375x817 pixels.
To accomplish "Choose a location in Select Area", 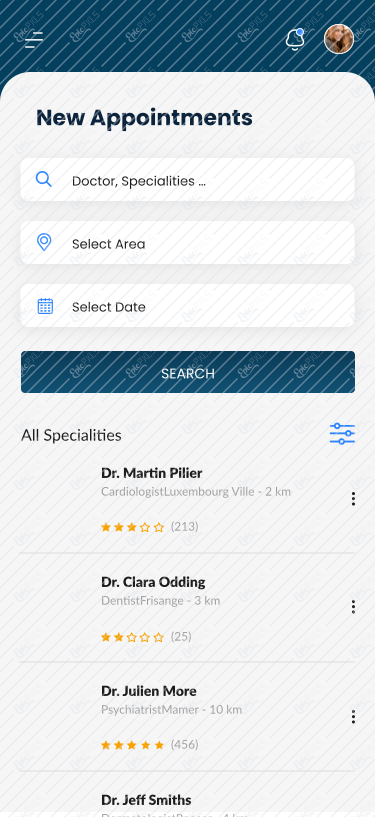I will (x=188, y=243).
